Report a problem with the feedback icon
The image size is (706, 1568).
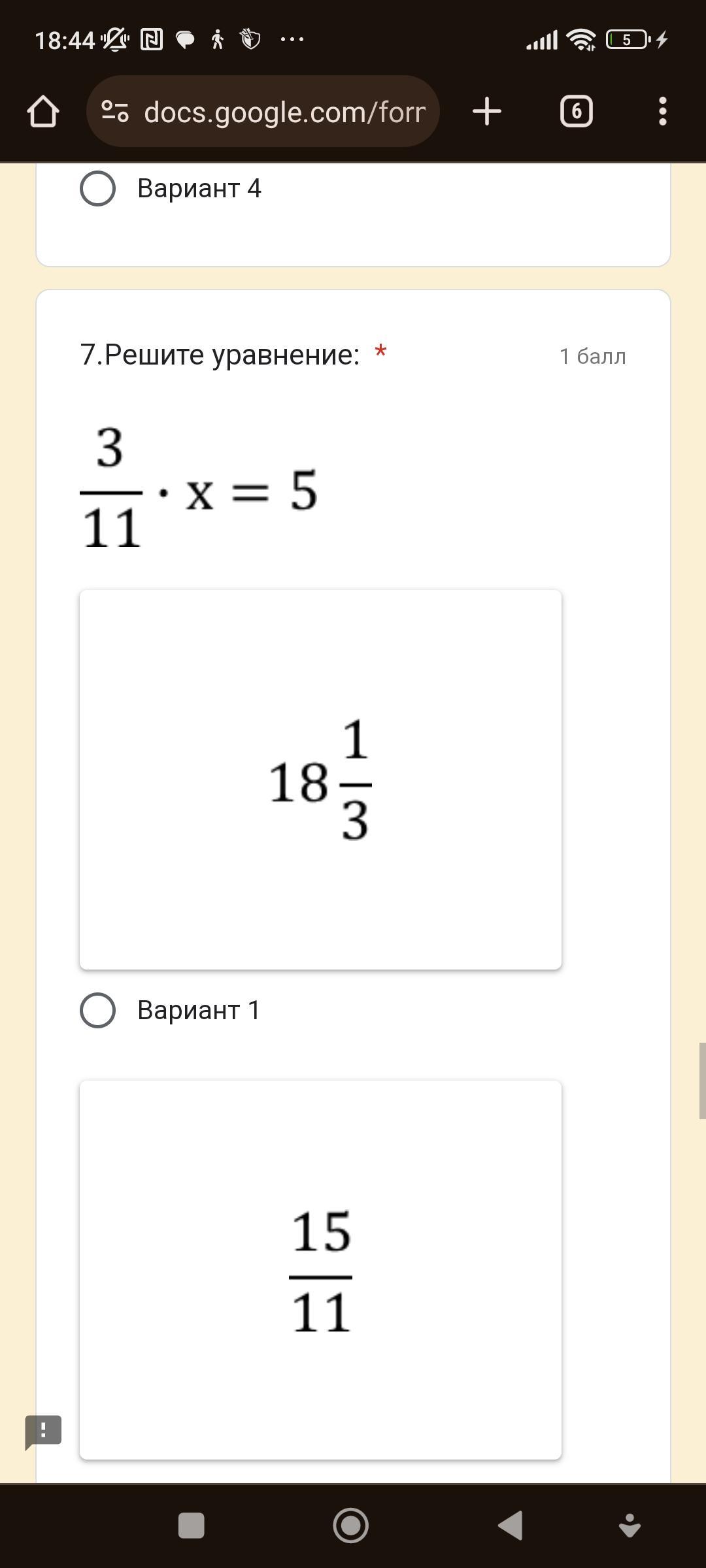tap(43, 1431)
